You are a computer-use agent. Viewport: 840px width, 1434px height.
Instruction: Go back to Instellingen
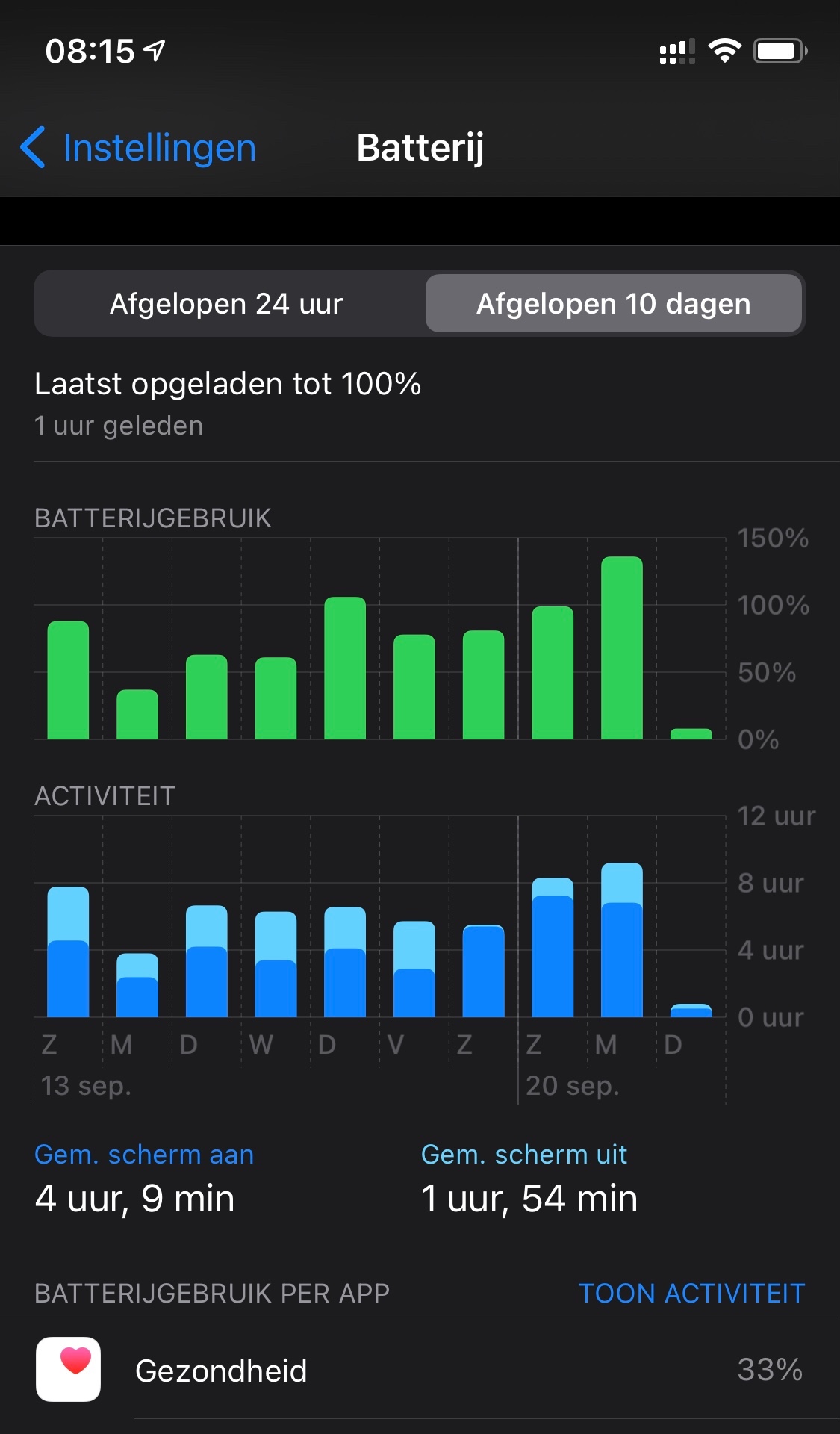139,148
